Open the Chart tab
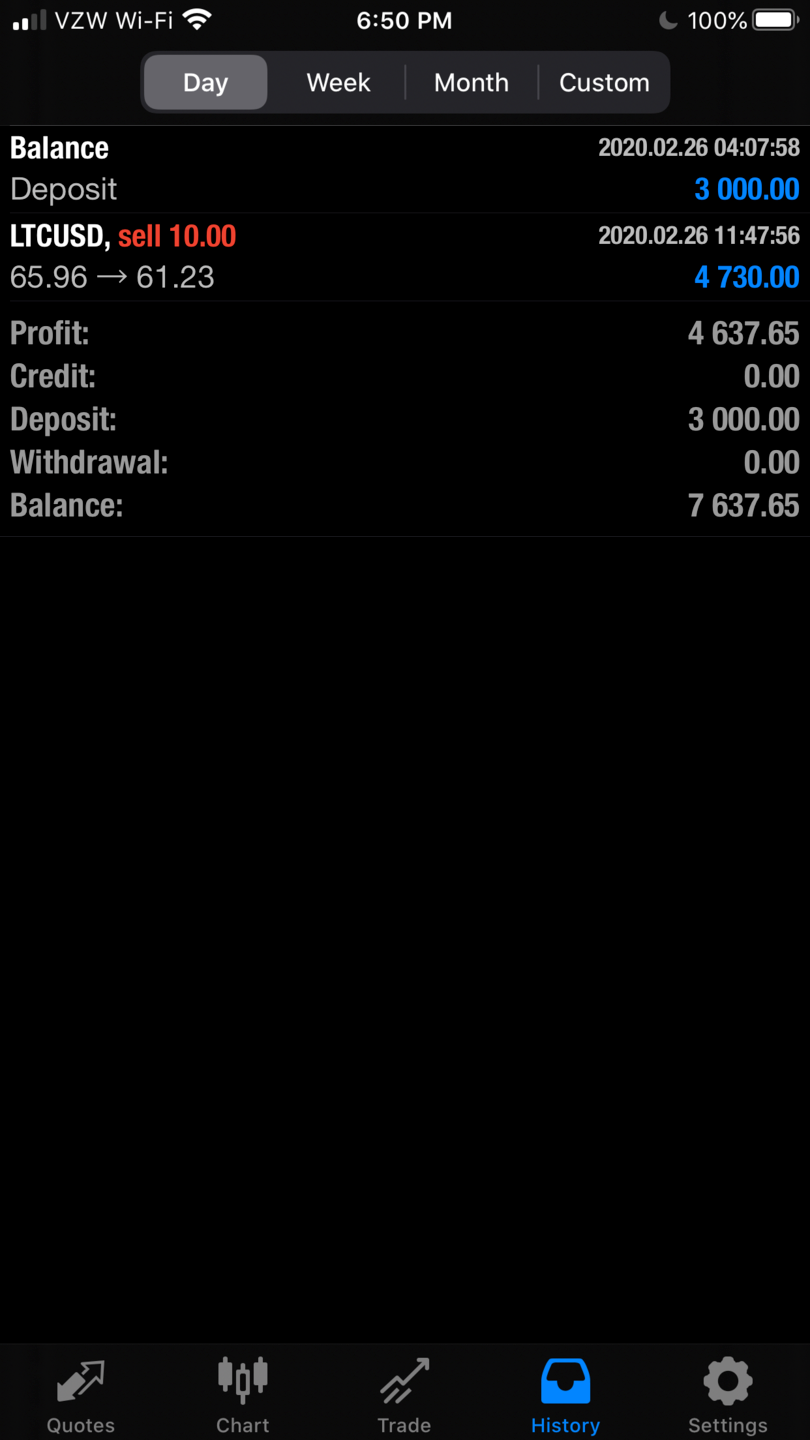Viewport: 810px width, 1440px height. coord(243,1394)
